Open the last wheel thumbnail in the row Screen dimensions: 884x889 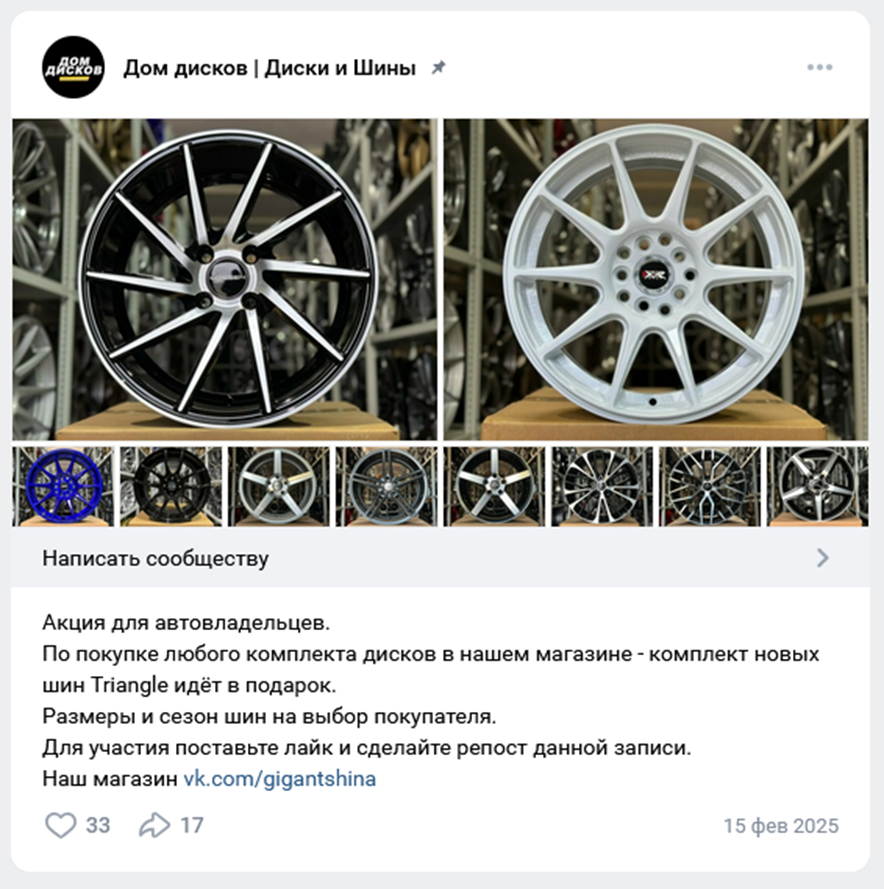tap(816, 486)
